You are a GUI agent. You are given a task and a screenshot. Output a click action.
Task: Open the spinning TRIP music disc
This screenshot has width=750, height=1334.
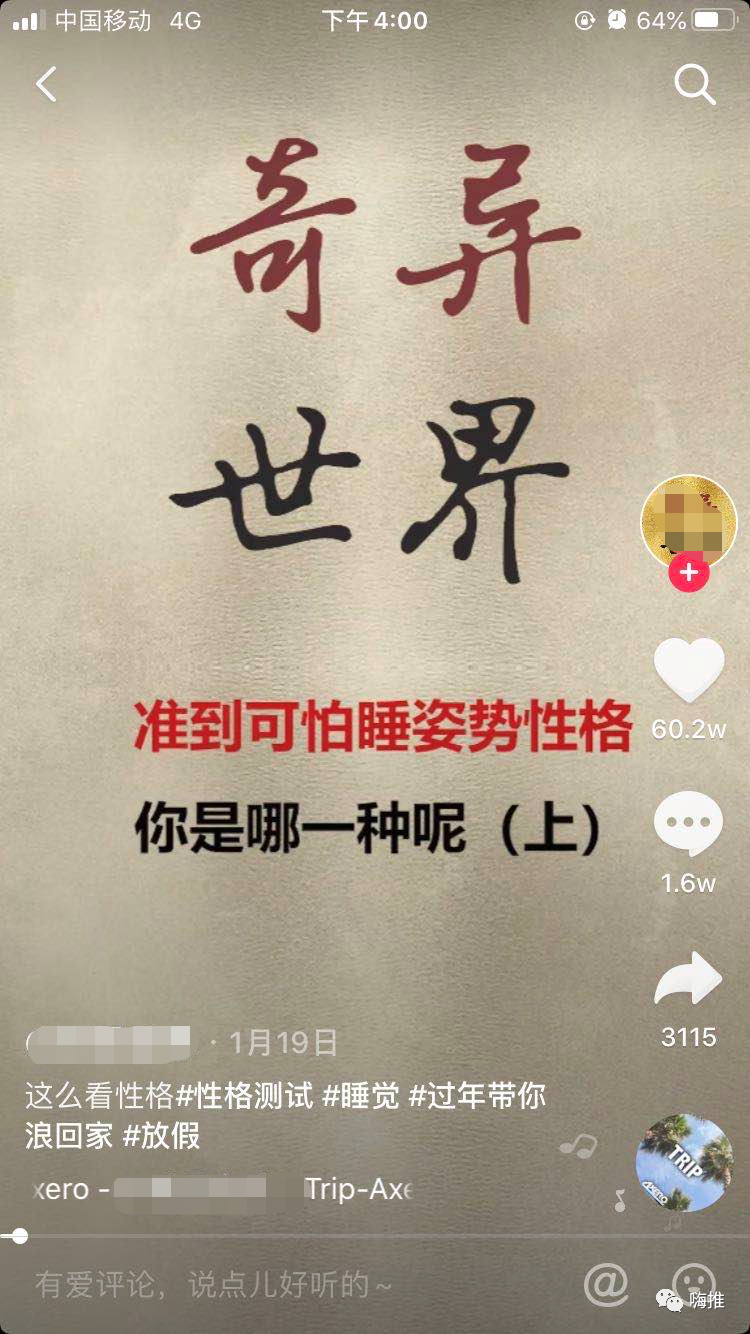(684, 1163)
